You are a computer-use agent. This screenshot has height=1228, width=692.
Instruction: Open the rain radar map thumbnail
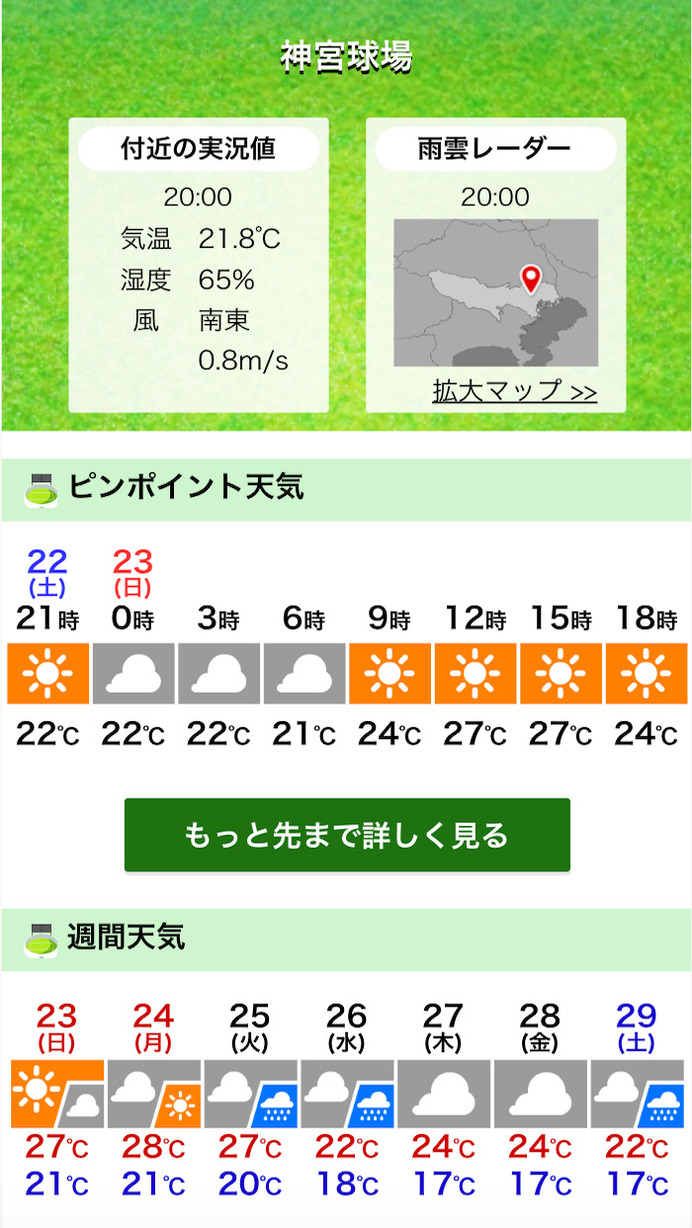[495, 293]
